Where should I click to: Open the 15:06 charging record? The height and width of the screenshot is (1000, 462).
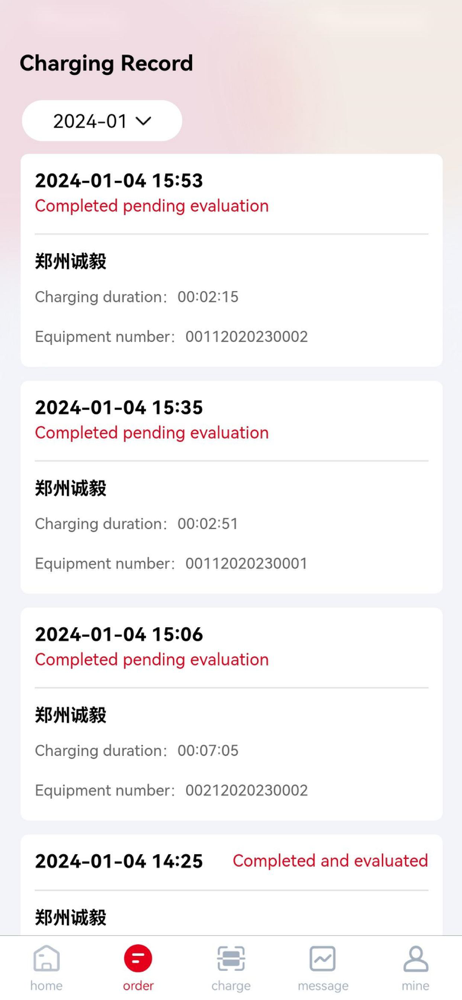[x=231, y=714]
